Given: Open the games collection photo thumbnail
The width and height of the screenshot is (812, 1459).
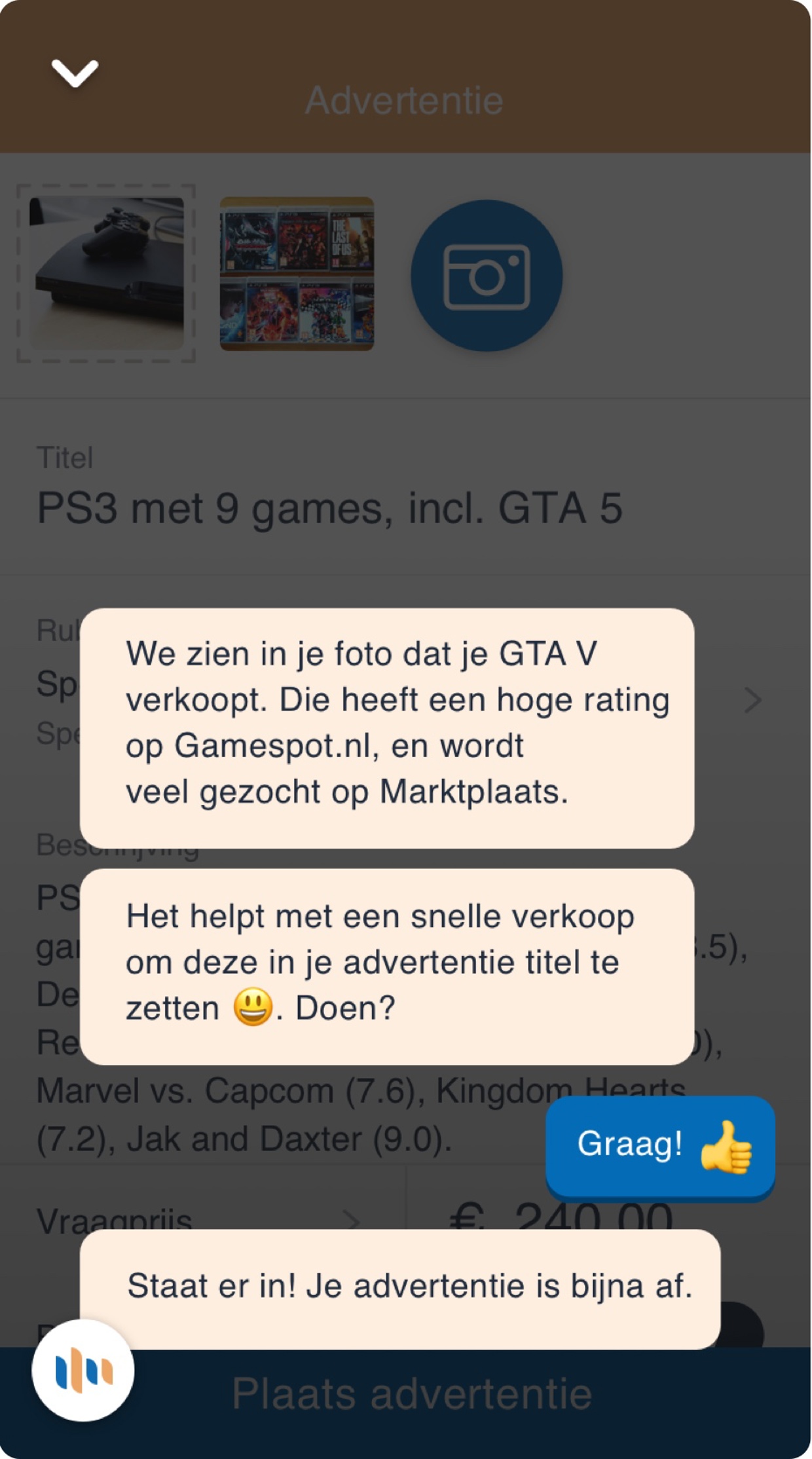Looking at the screenshot, I should (x=297, y=274).
